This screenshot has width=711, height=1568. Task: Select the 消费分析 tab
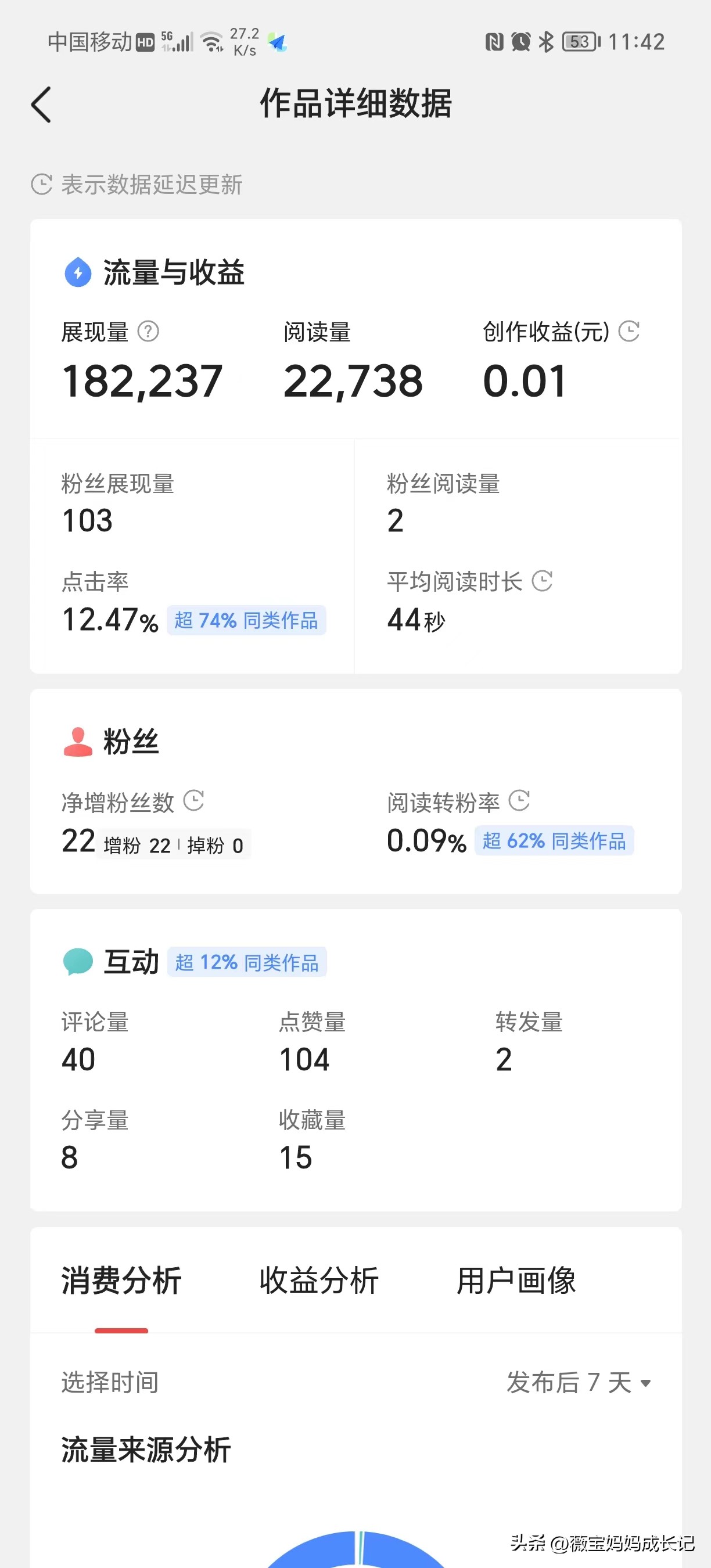point(122,1280)
